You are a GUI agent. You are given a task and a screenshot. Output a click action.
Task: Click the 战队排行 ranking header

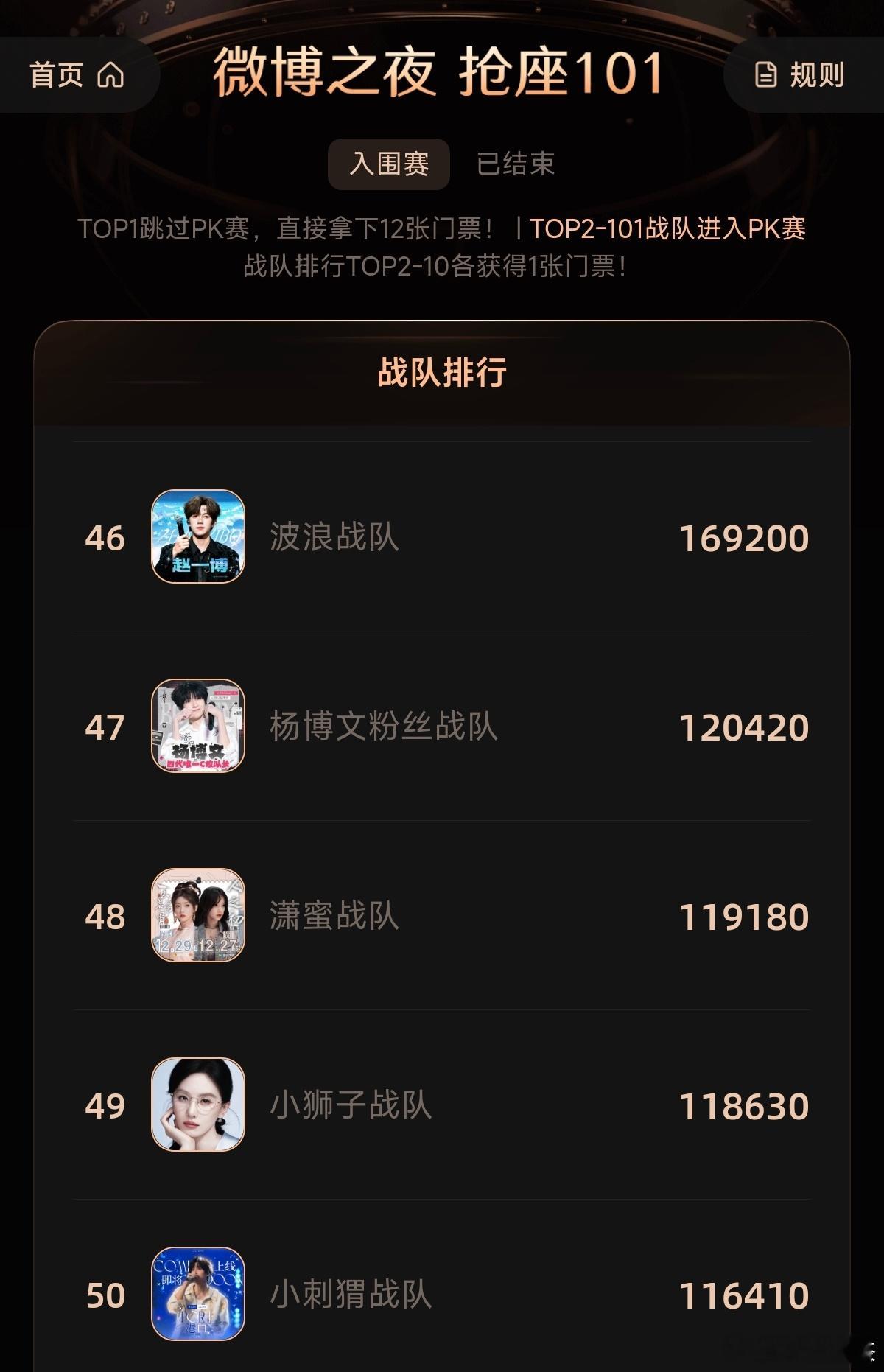[441, 373]
